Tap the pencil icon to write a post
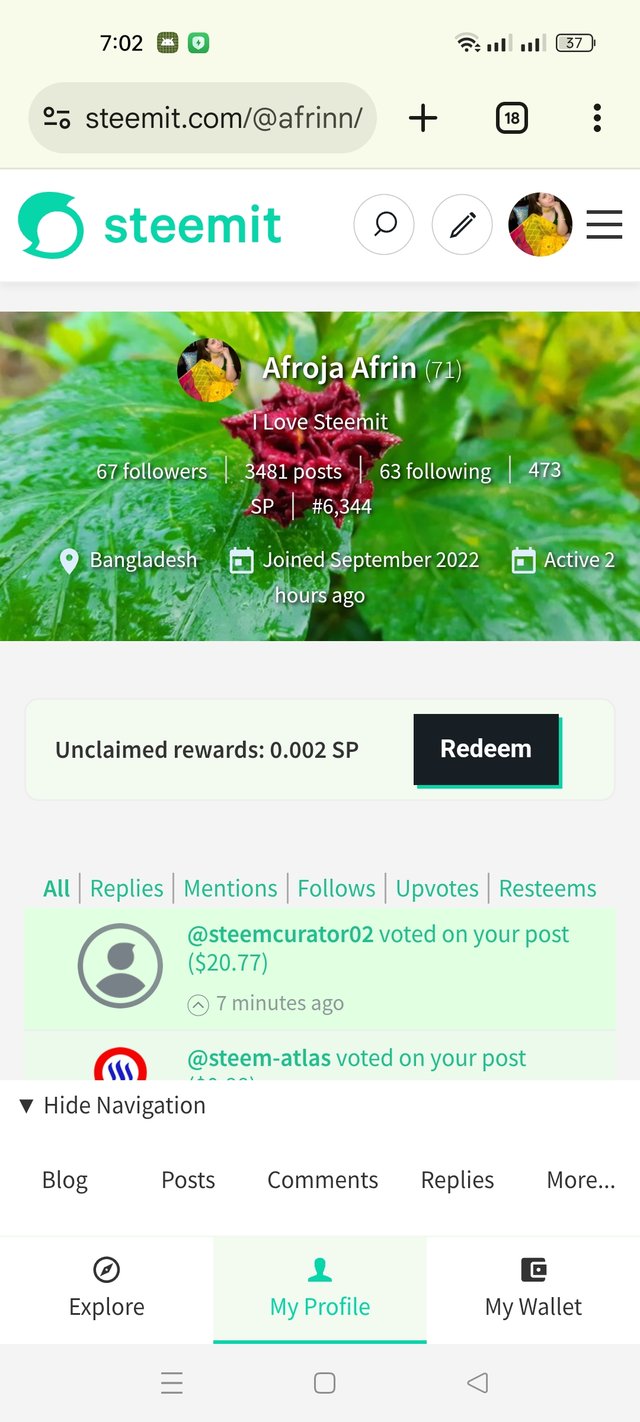Image resolution: width=640 pixels, height=1422 pixels. point(462,225)
